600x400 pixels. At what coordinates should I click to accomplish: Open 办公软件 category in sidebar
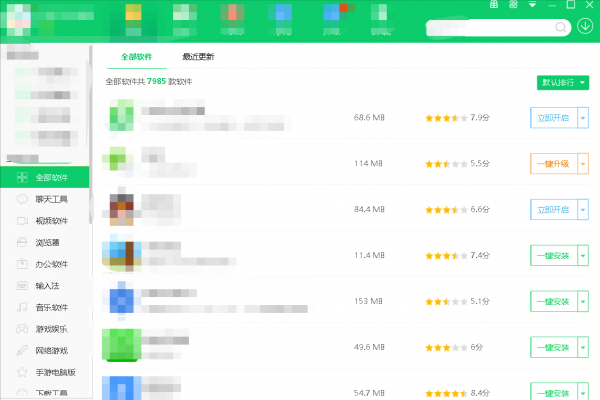tap(52, 264)
